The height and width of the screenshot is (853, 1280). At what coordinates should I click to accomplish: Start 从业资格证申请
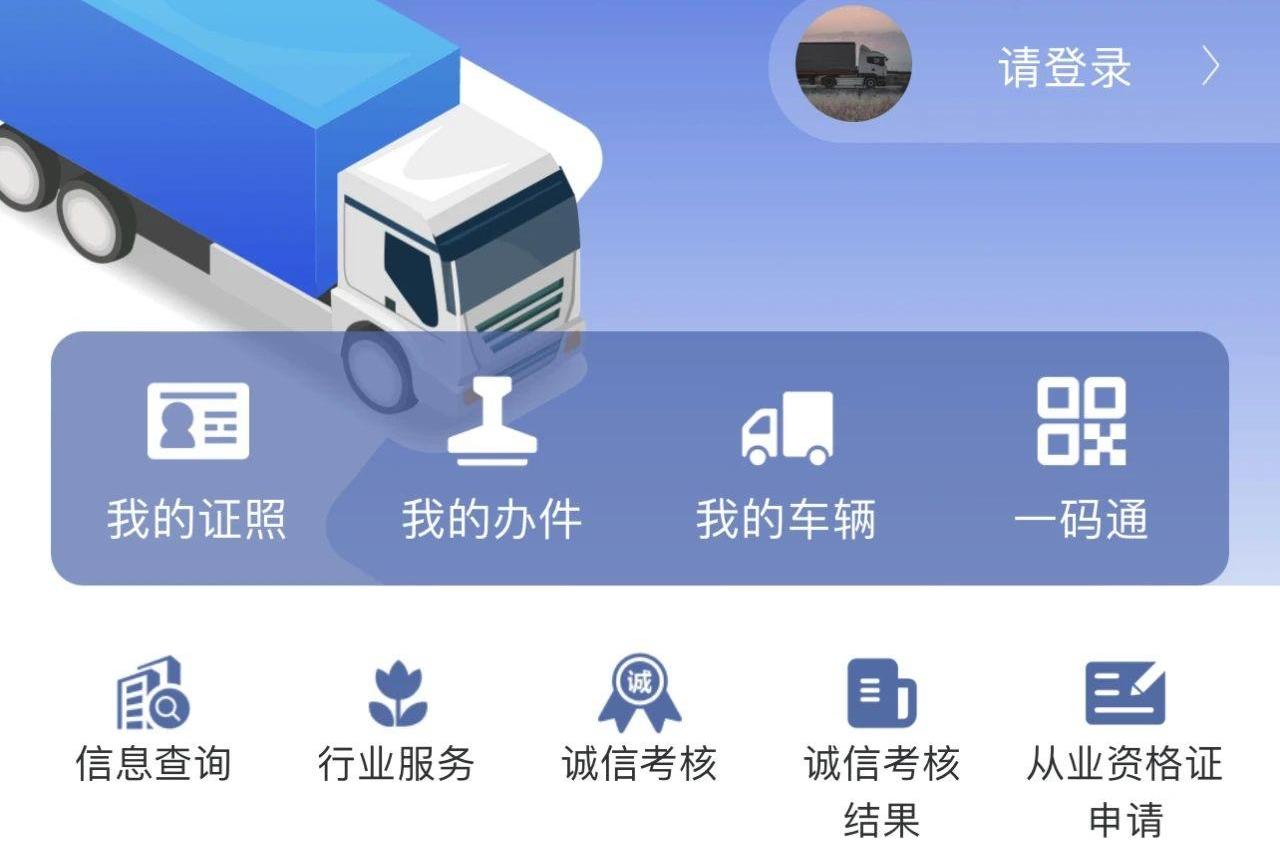pyautogui.click(x=1125, y=745)
